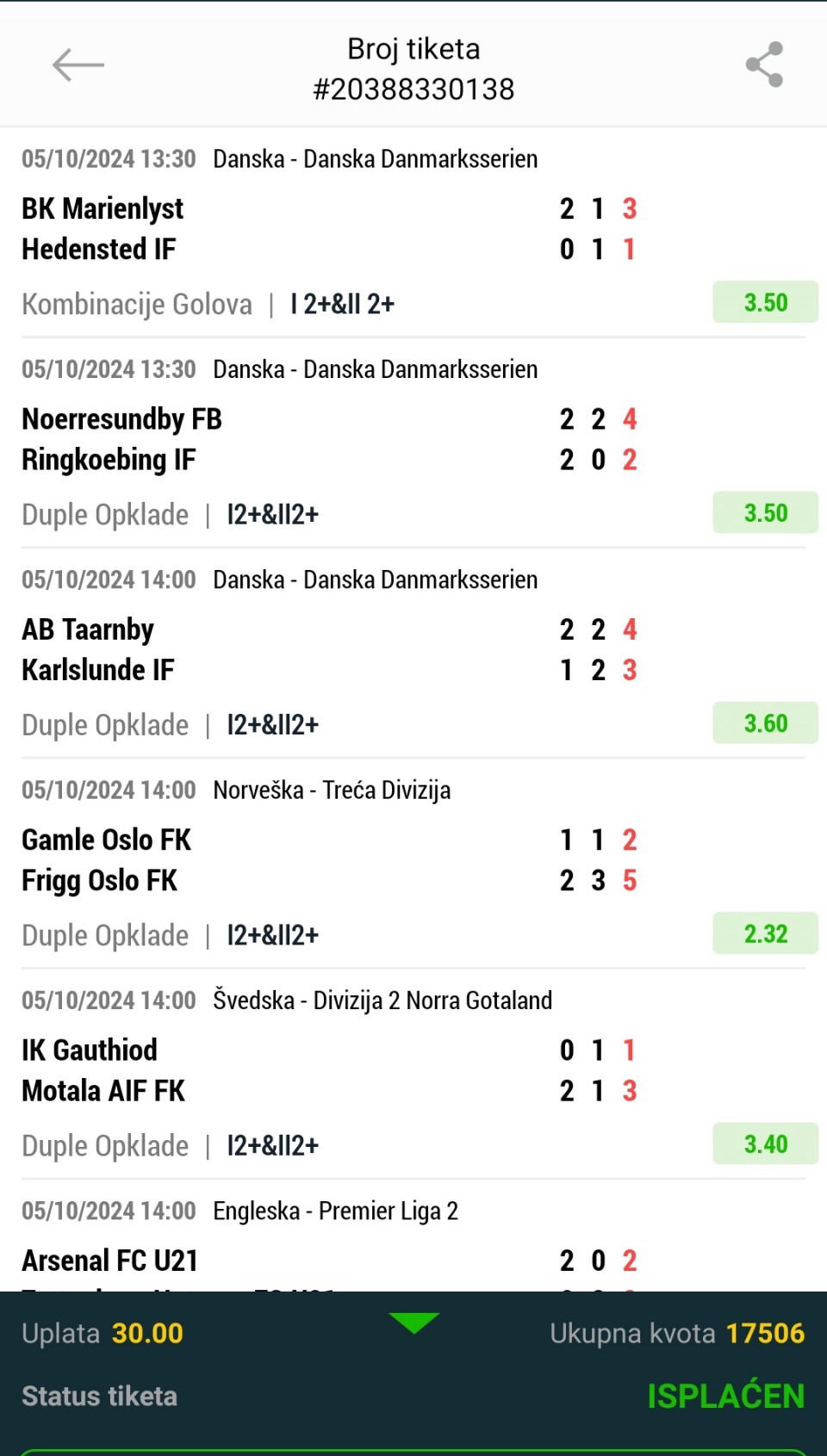Open the Noerresundby FB vs Ringkoebing IF match
827x1456 pixels.
413,443
